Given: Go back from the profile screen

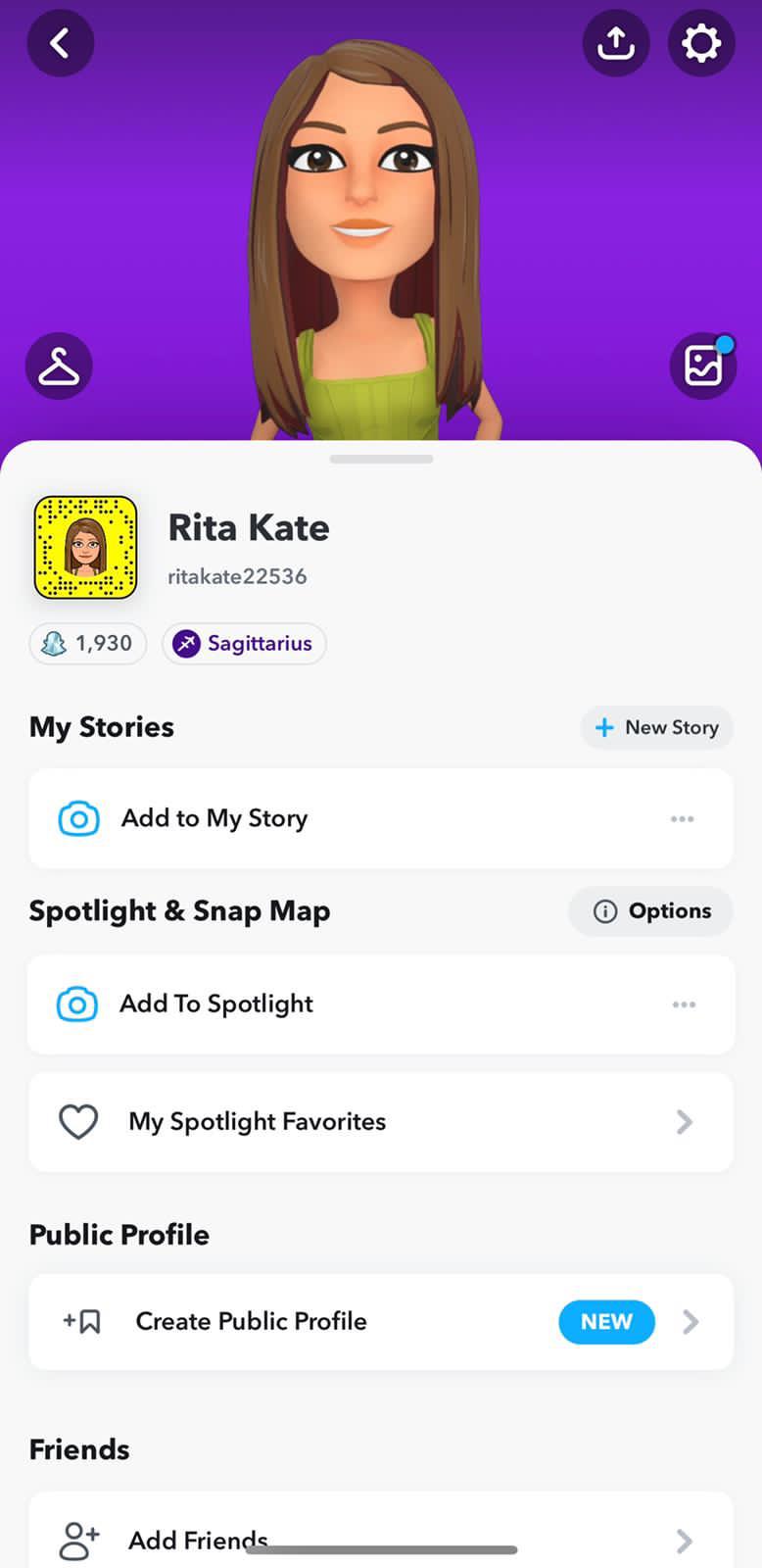Looking at the screenshot, I should pyautogui.click(x=60, y=43).
